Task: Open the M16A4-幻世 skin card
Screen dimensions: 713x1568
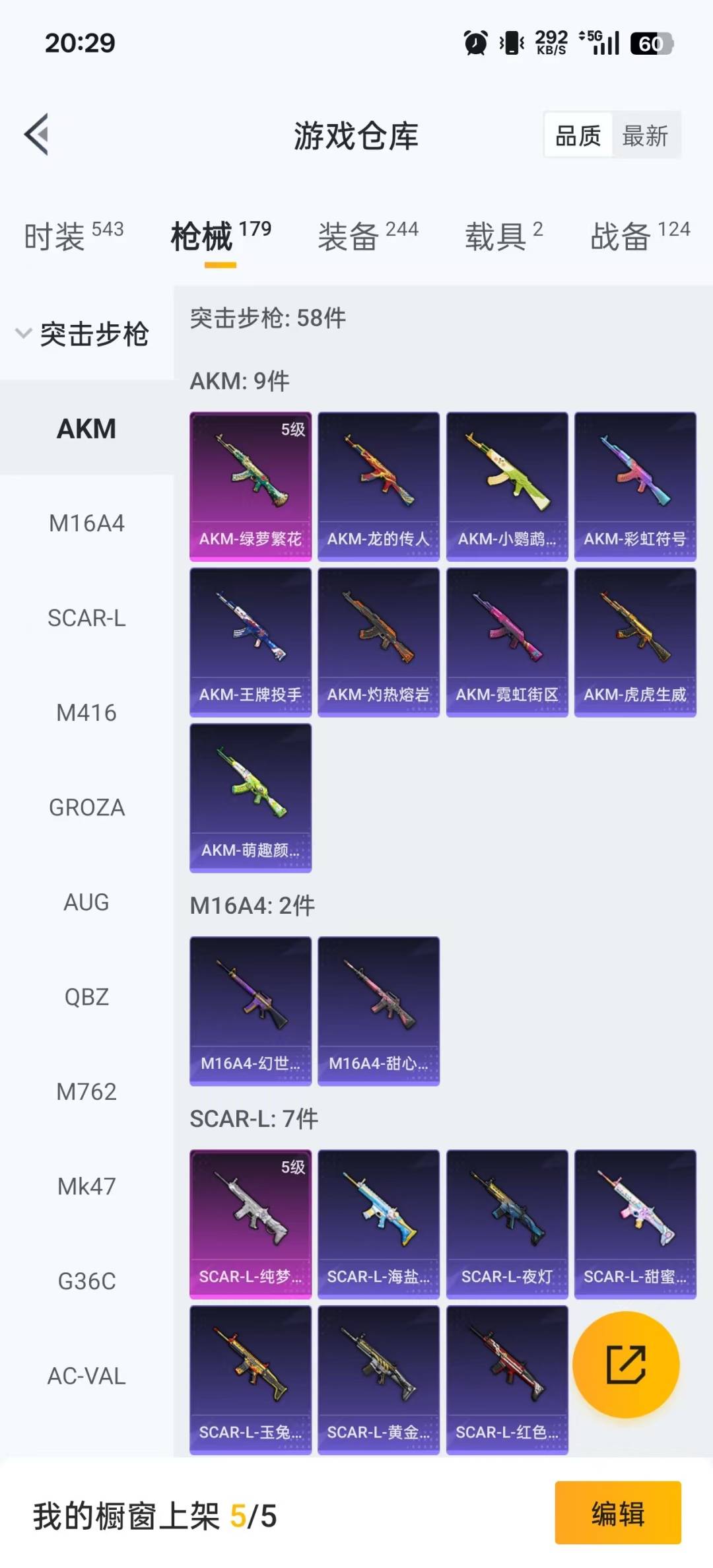Action: [x=250, y=1011]
